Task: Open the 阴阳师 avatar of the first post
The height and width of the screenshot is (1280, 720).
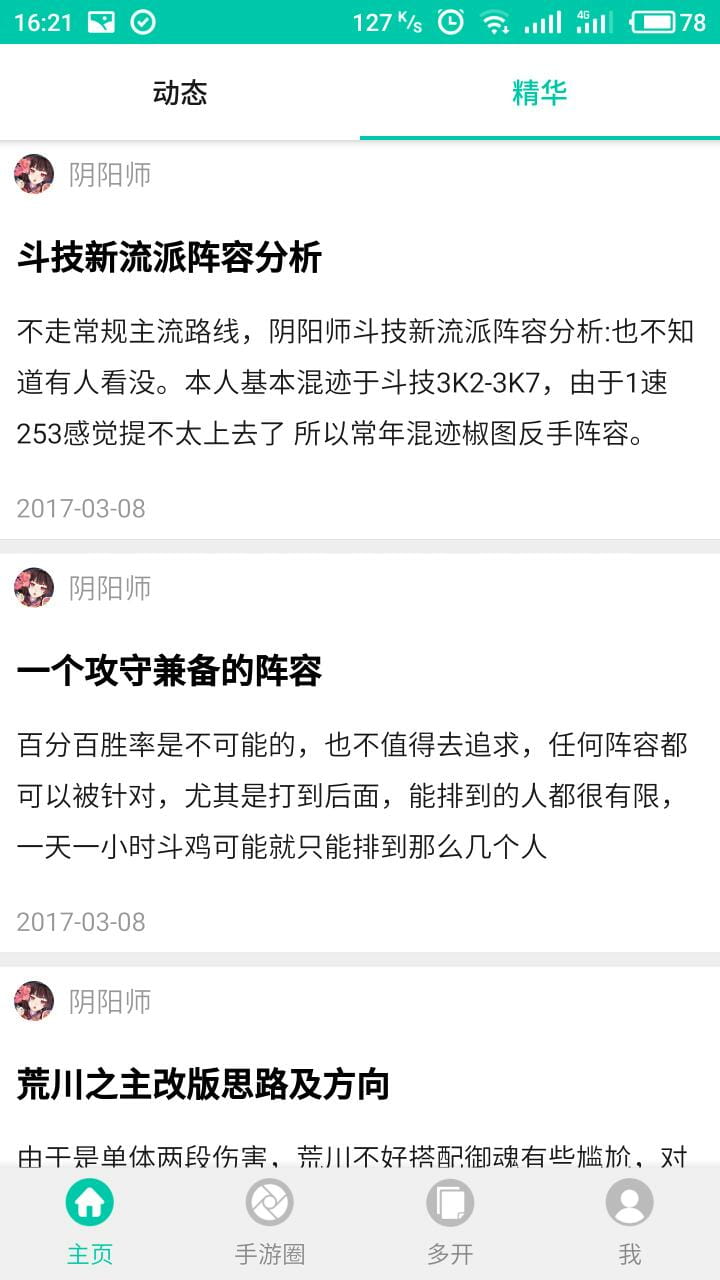Action: pyautogui.click(x=32, y=174)
